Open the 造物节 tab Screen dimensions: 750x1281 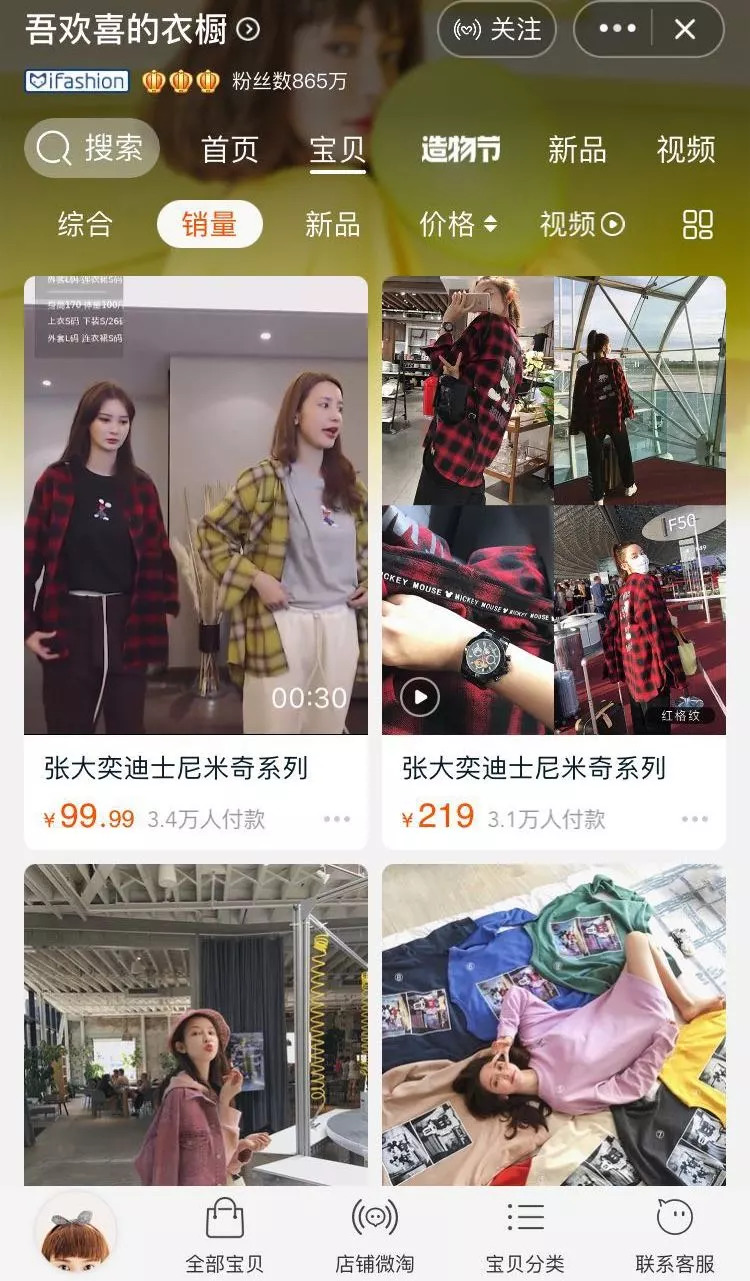coord(459,148)
